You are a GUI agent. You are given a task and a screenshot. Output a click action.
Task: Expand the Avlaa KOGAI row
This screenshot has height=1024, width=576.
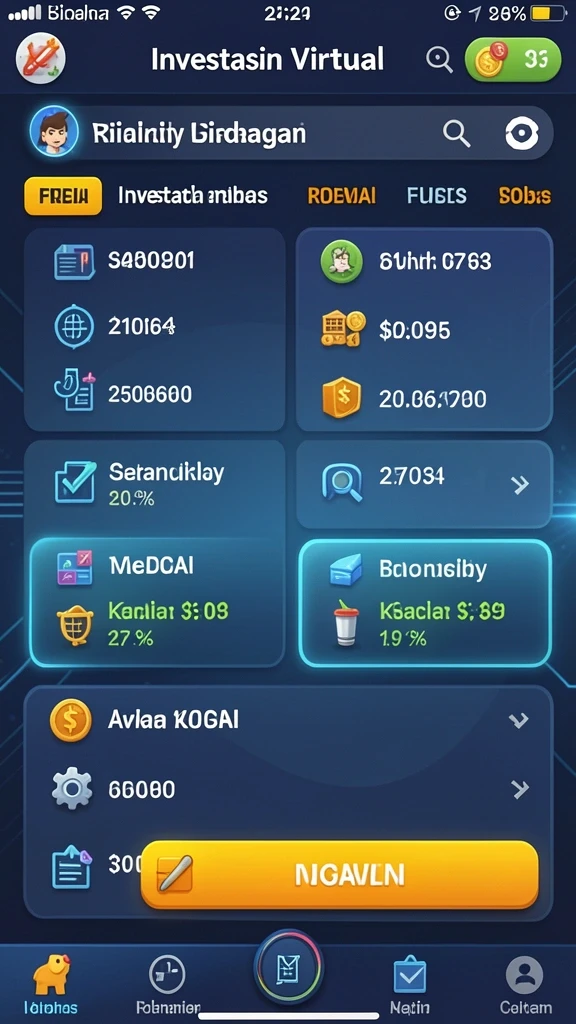tap(288, 720)
